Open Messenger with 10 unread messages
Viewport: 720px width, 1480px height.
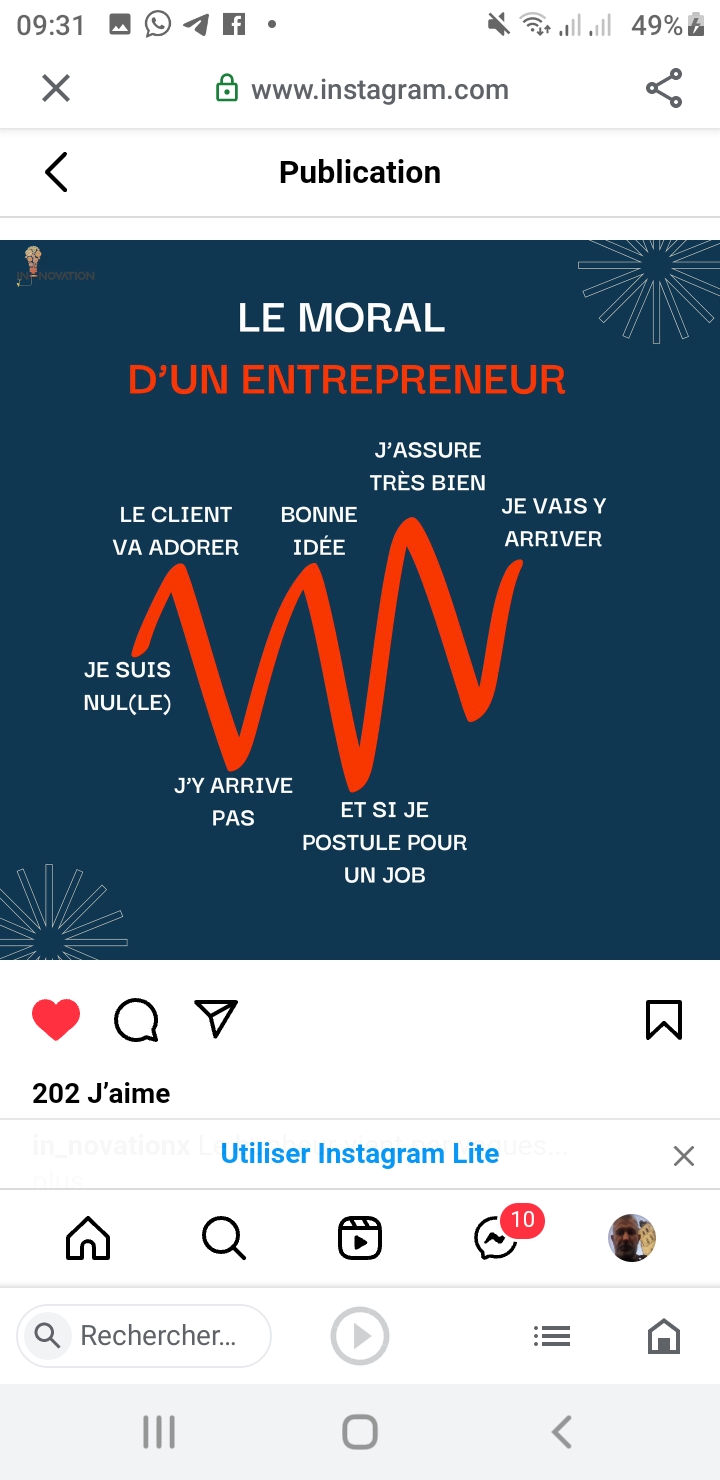pos(496,1240)
